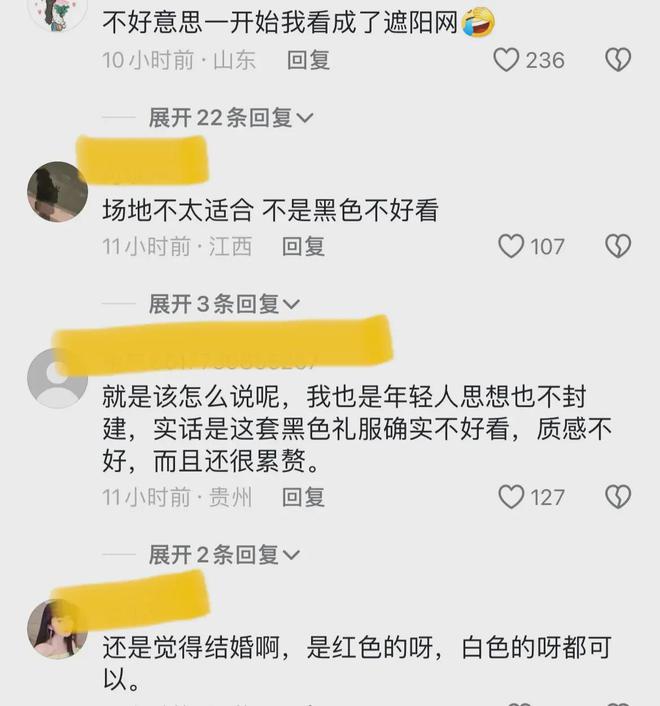Viewport: 660px width, 706px height.
Task: Like the comment with 127 likes
Action: click(511, 497)
